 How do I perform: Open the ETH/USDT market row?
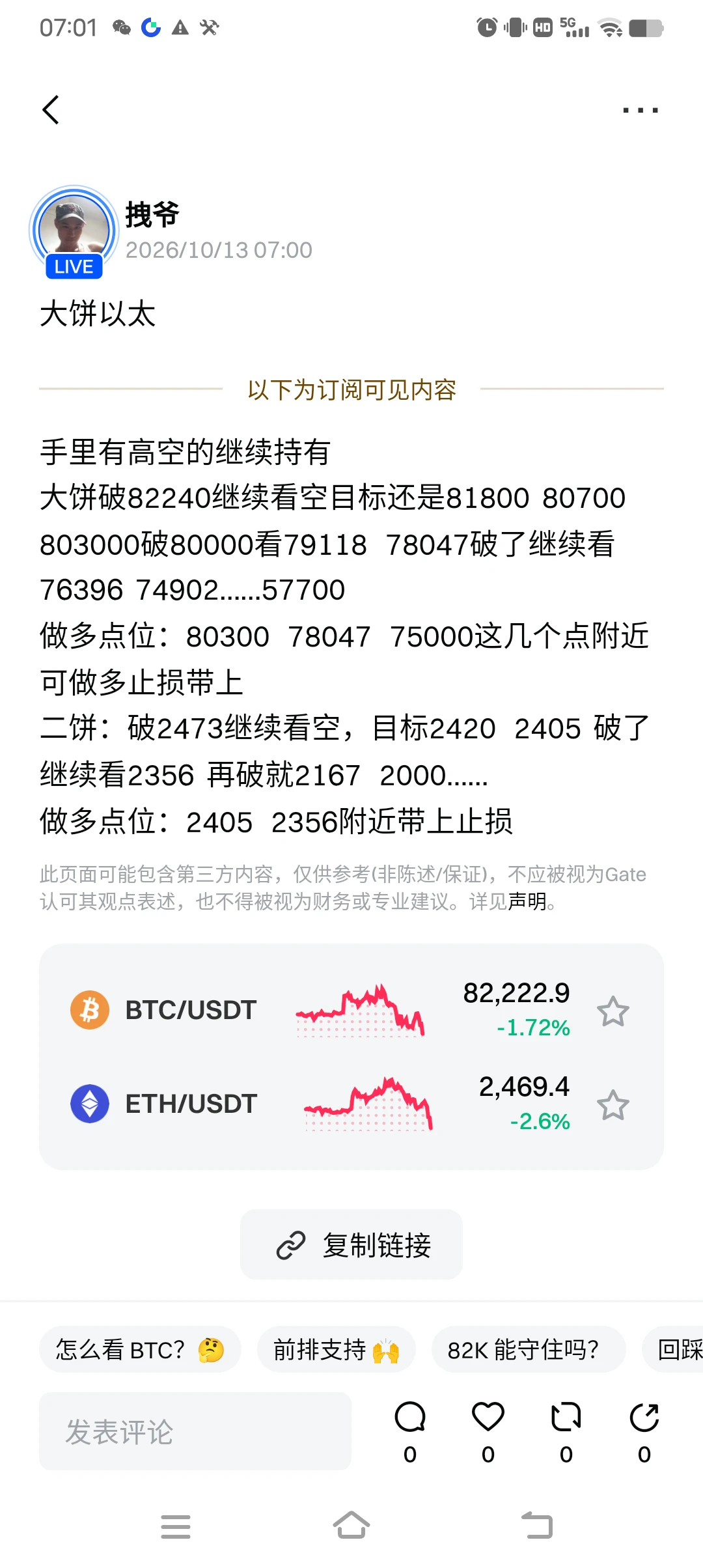coord(351,1104)
